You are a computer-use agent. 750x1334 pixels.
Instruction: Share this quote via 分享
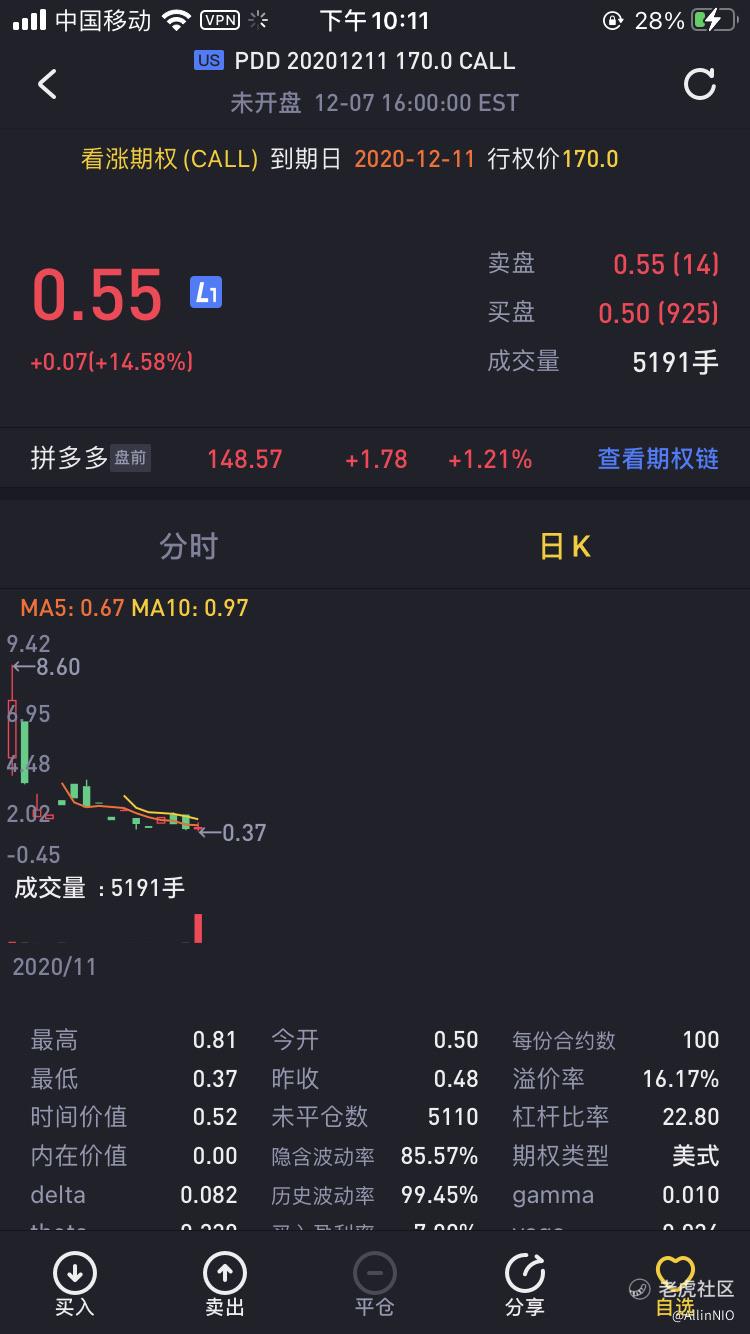(525, 1284)
